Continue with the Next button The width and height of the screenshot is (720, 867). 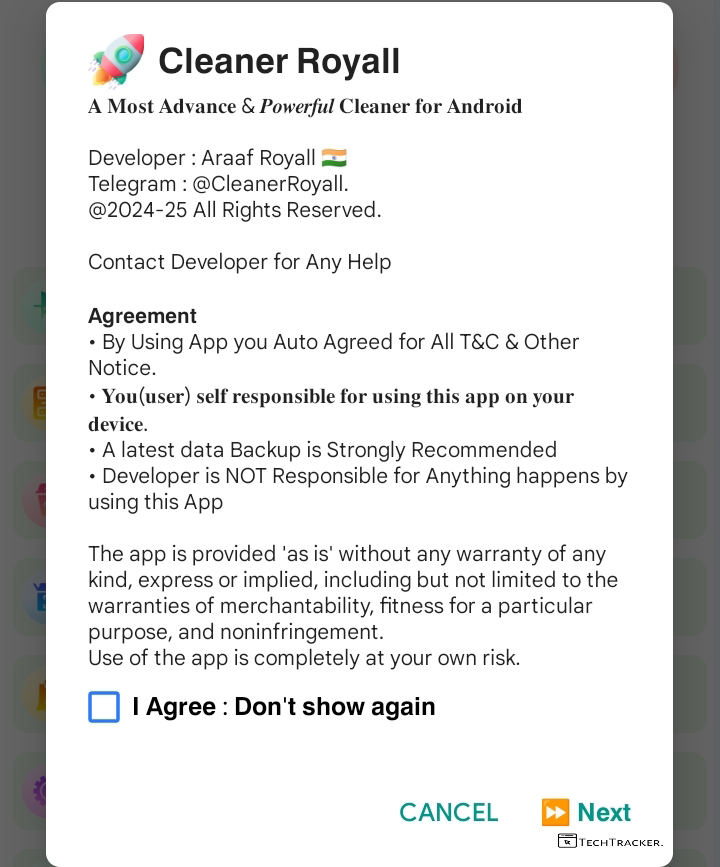[587, 812]
